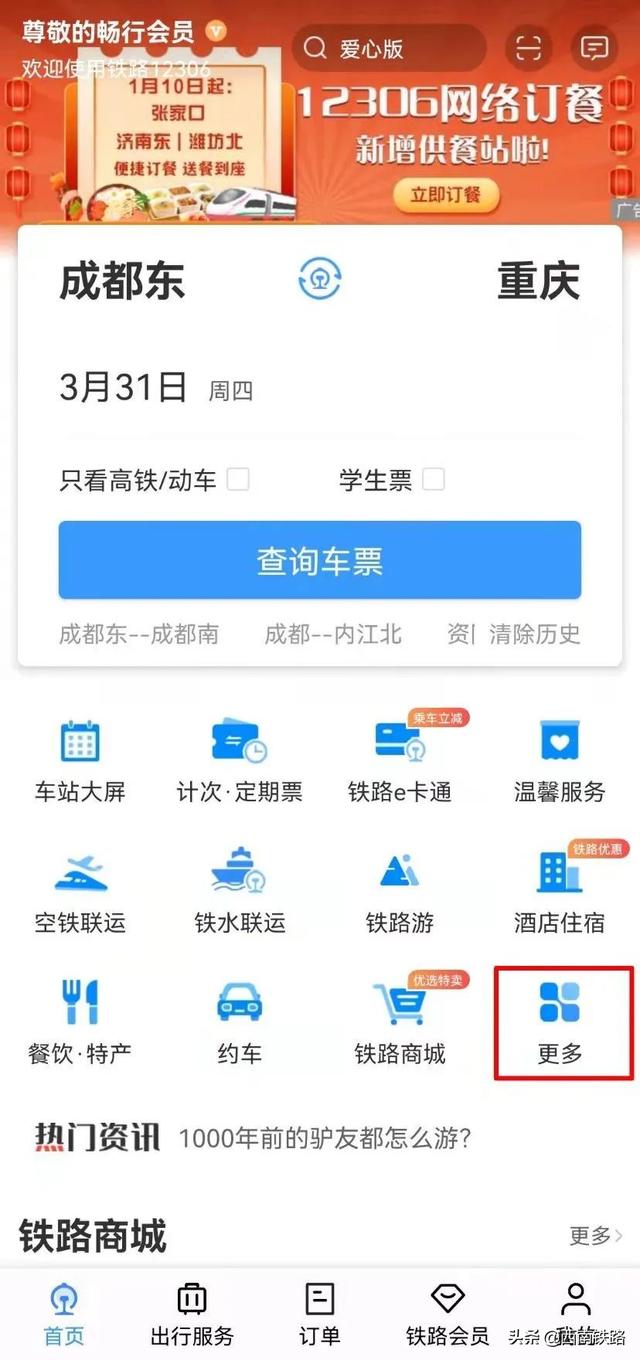Select history route 成都东--成都南
Viewport: 640px width, 1360px height.
139,633
